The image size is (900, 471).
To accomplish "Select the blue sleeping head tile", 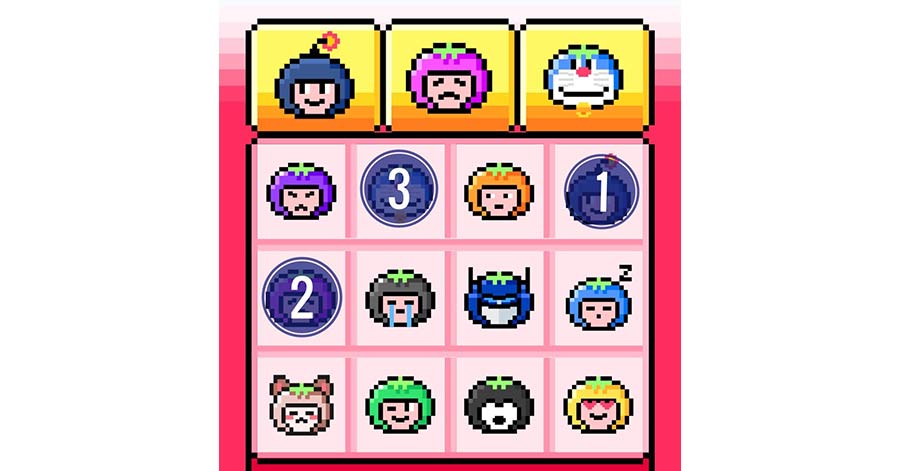I will pos(598,298).
